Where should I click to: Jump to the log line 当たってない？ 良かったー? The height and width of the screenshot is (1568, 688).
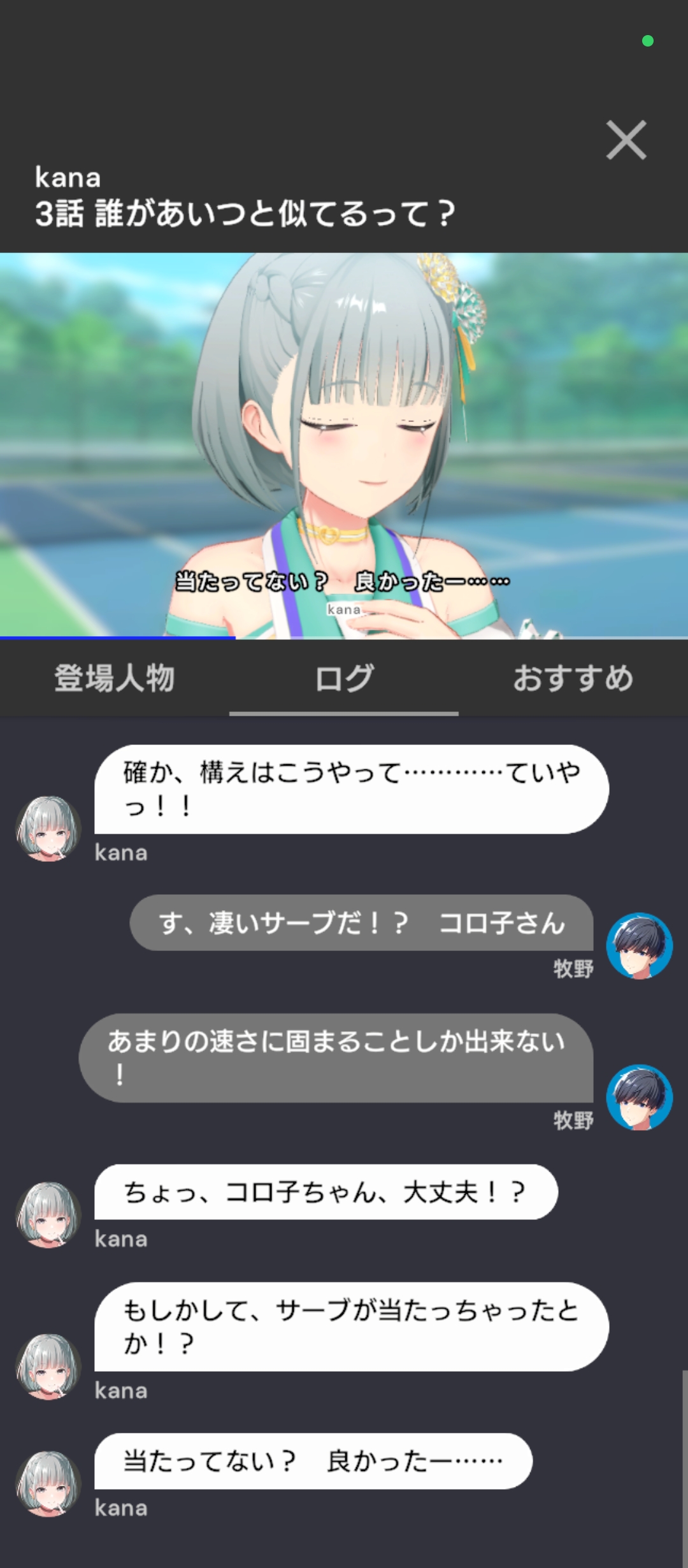pyautogui.click(x=313, y=1461)
